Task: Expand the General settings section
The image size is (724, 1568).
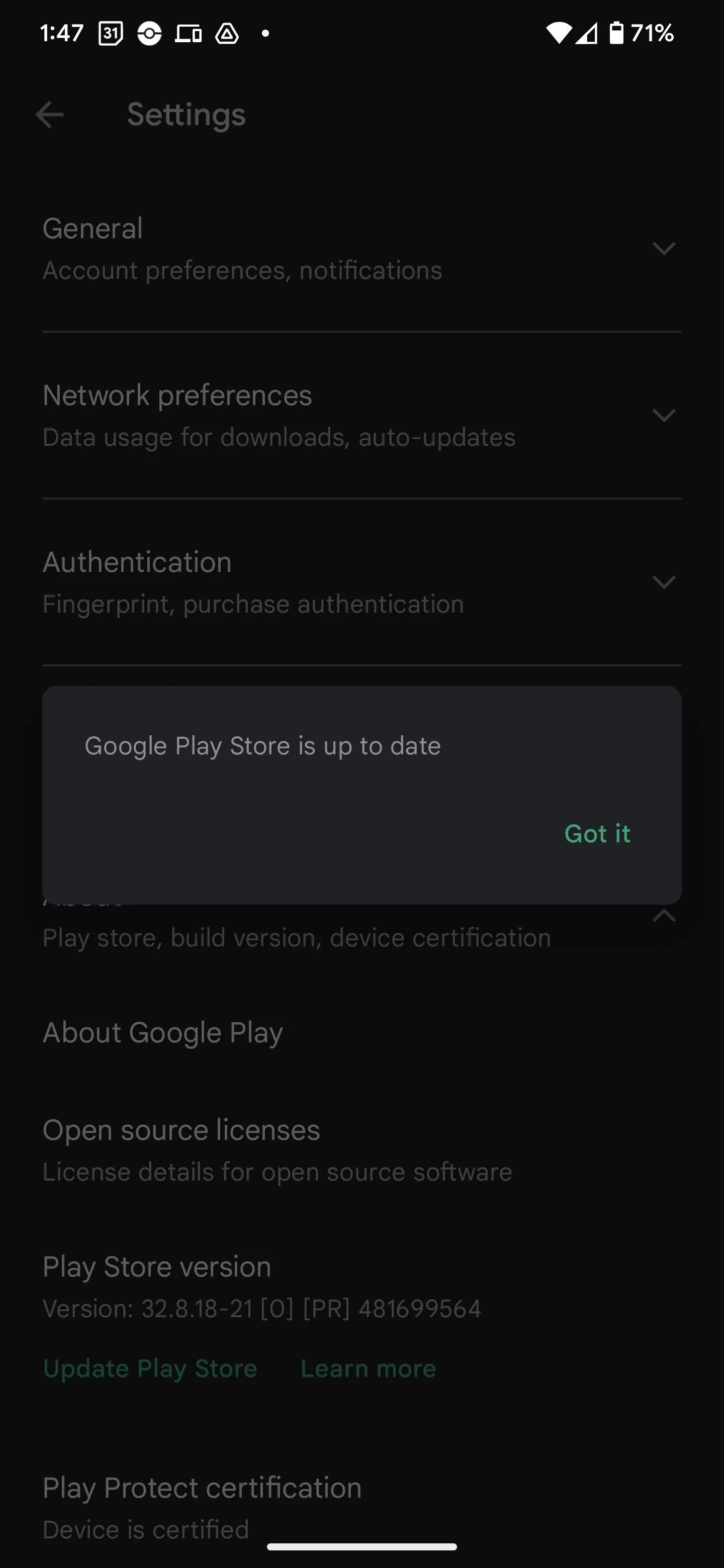Action: 361,248
